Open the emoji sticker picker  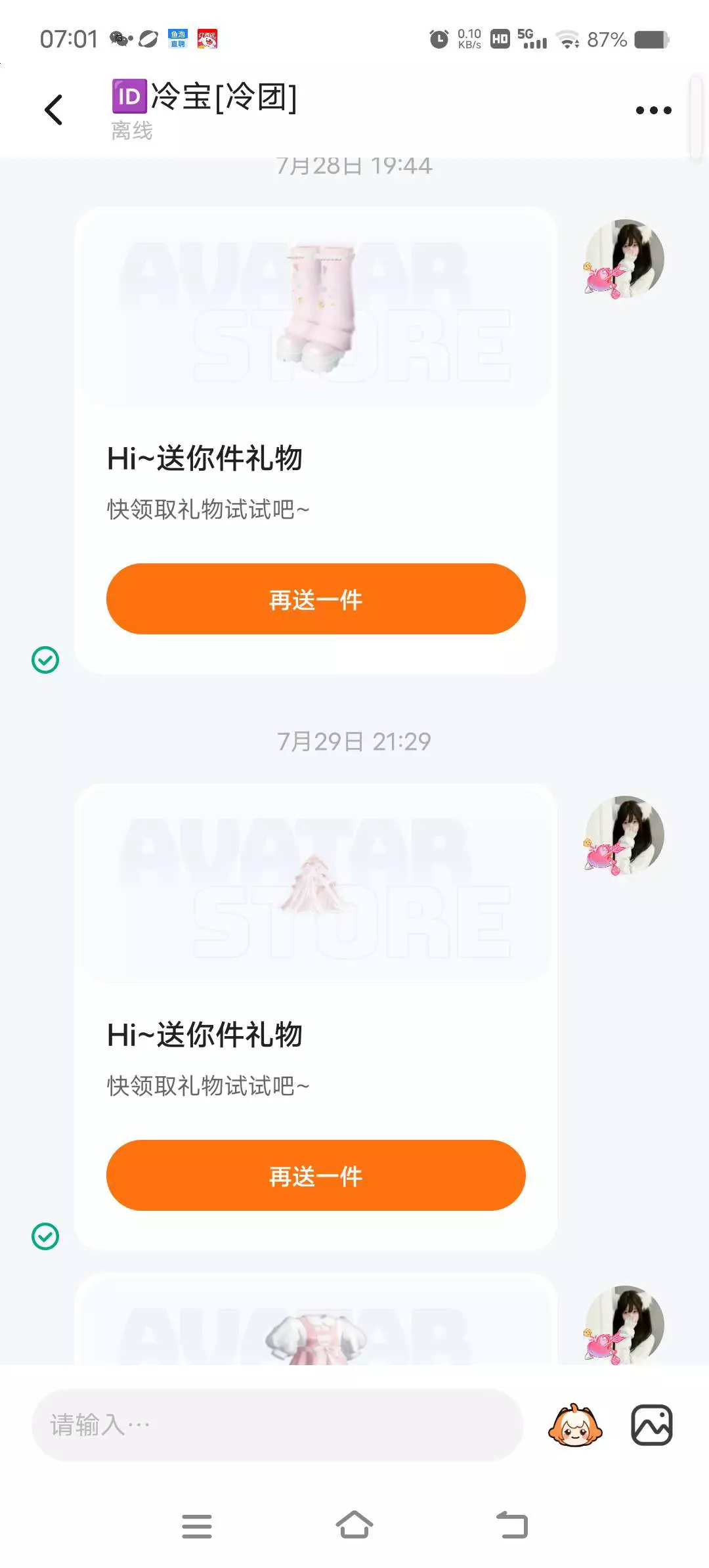point(575,1425)
